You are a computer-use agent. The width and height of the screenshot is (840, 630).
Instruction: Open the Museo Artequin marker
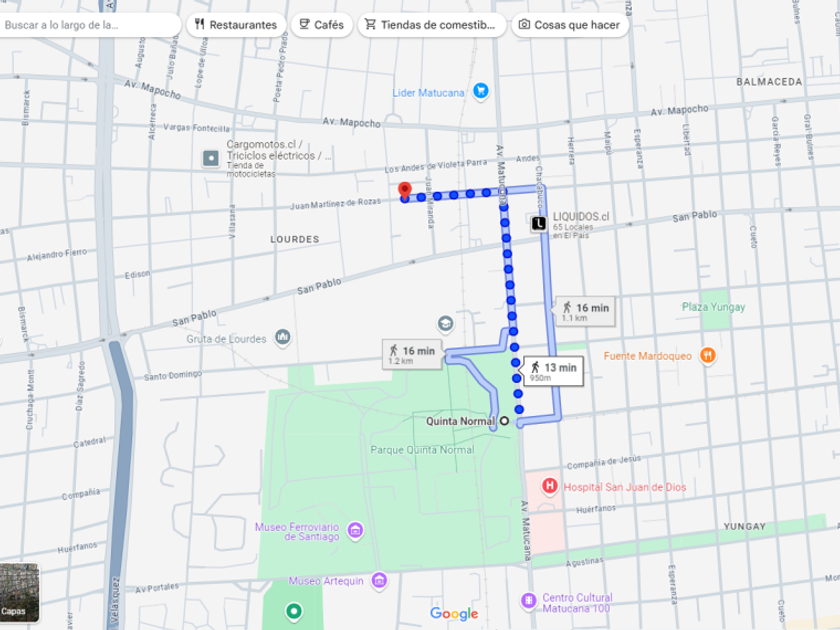pyautogui.click(x=379, y=580)
